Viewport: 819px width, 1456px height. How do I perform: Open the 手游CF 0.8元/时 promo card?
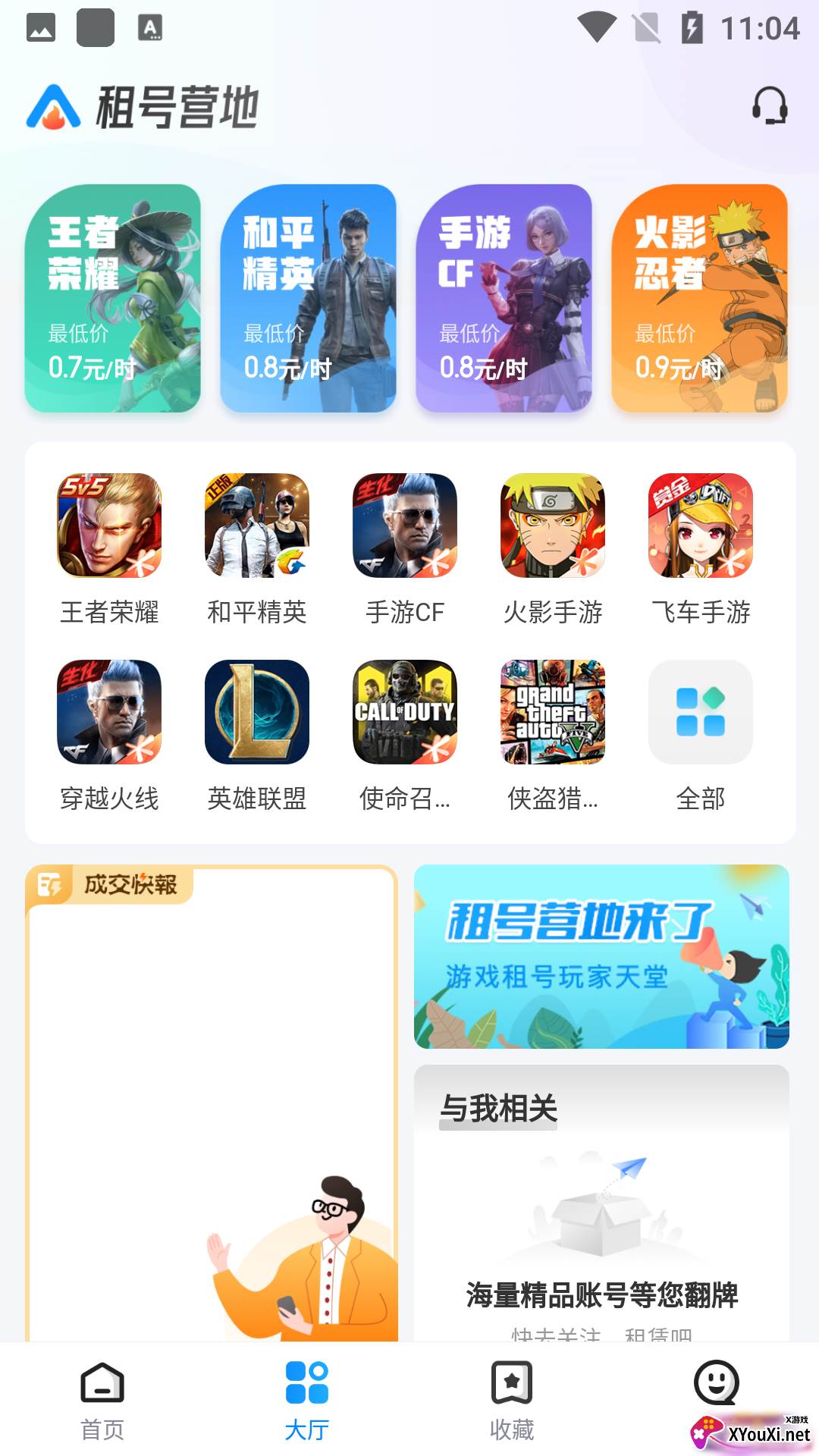pyautogui.click(x=504, y=298)
